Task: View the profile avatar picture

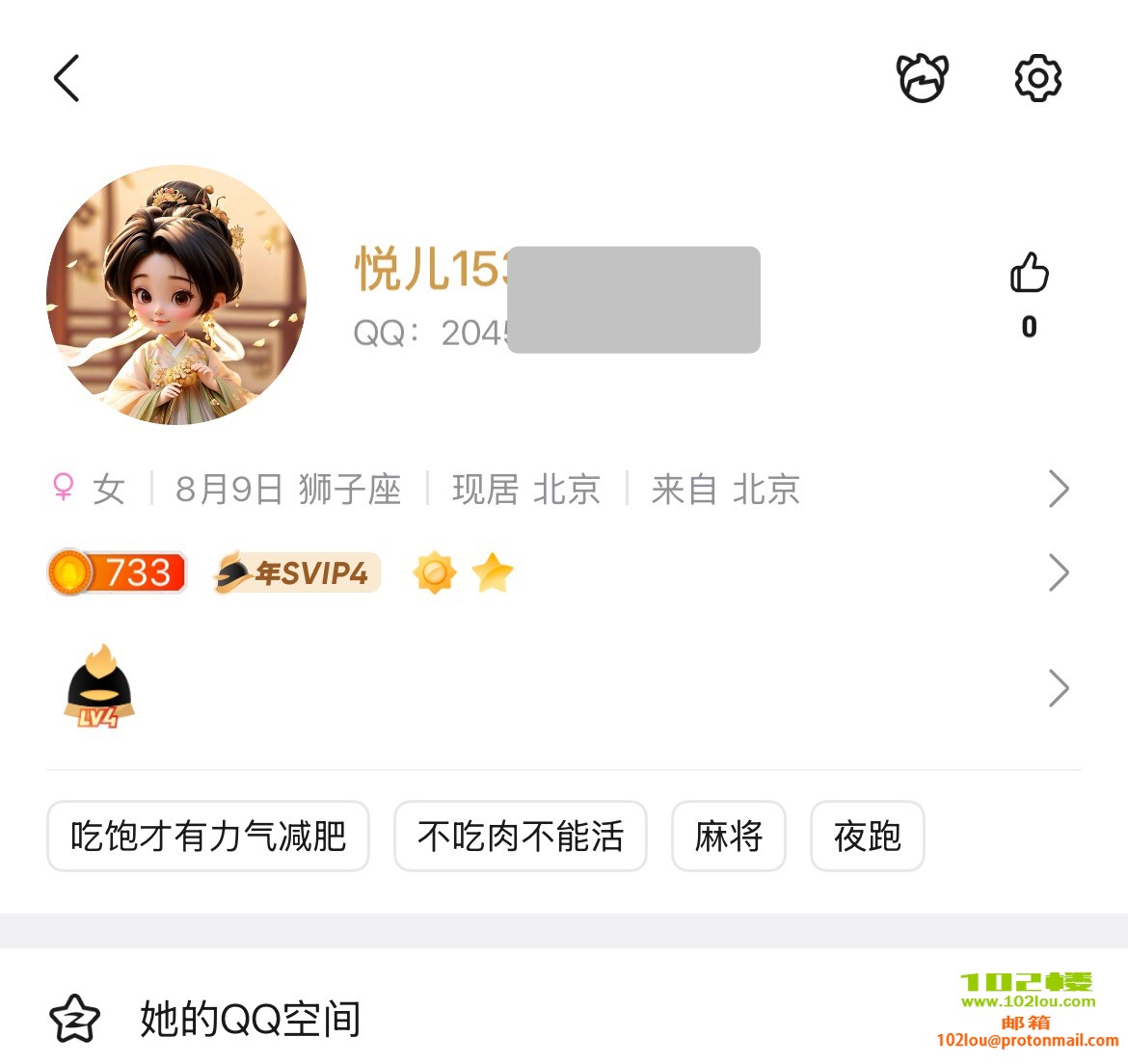Action: click(176, 295)
